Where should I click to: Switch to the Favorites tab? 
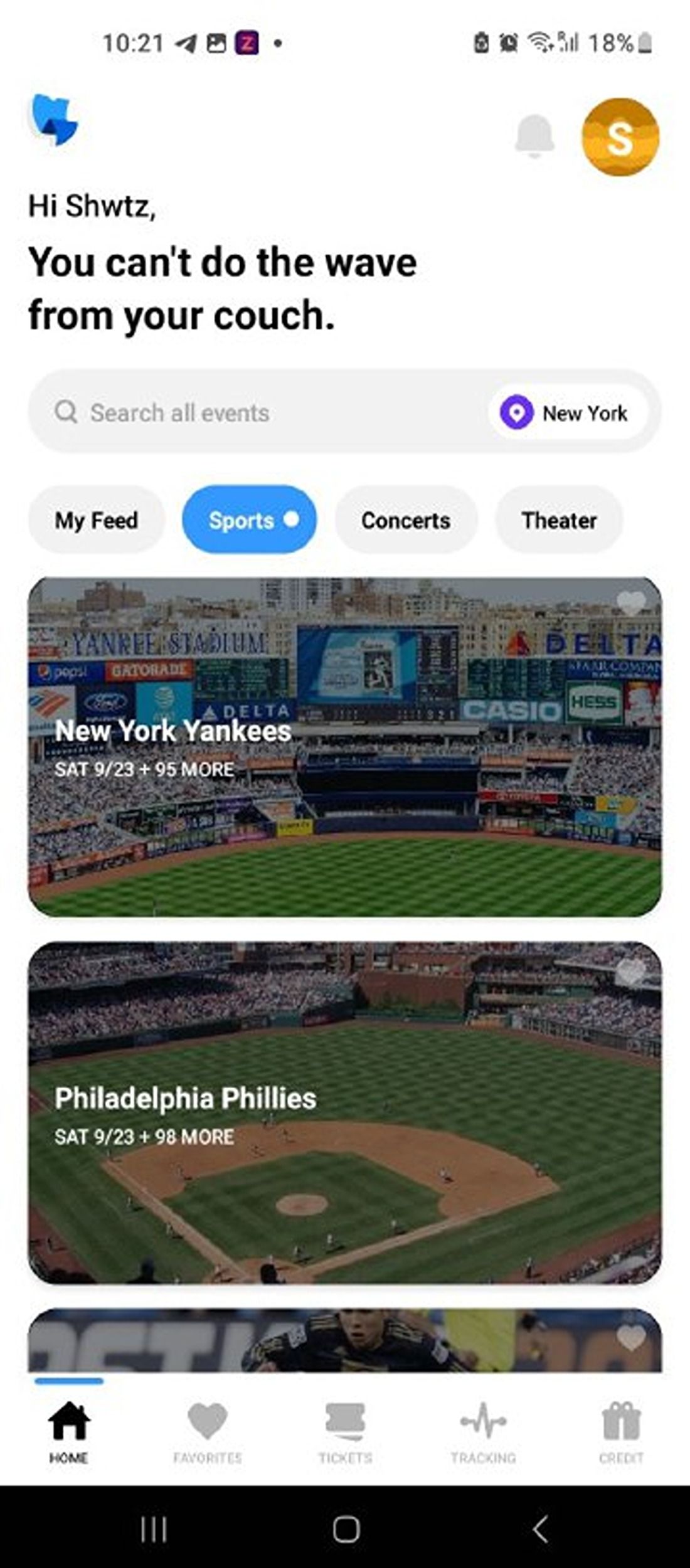pyautogui.click(x=207, y=1431)
